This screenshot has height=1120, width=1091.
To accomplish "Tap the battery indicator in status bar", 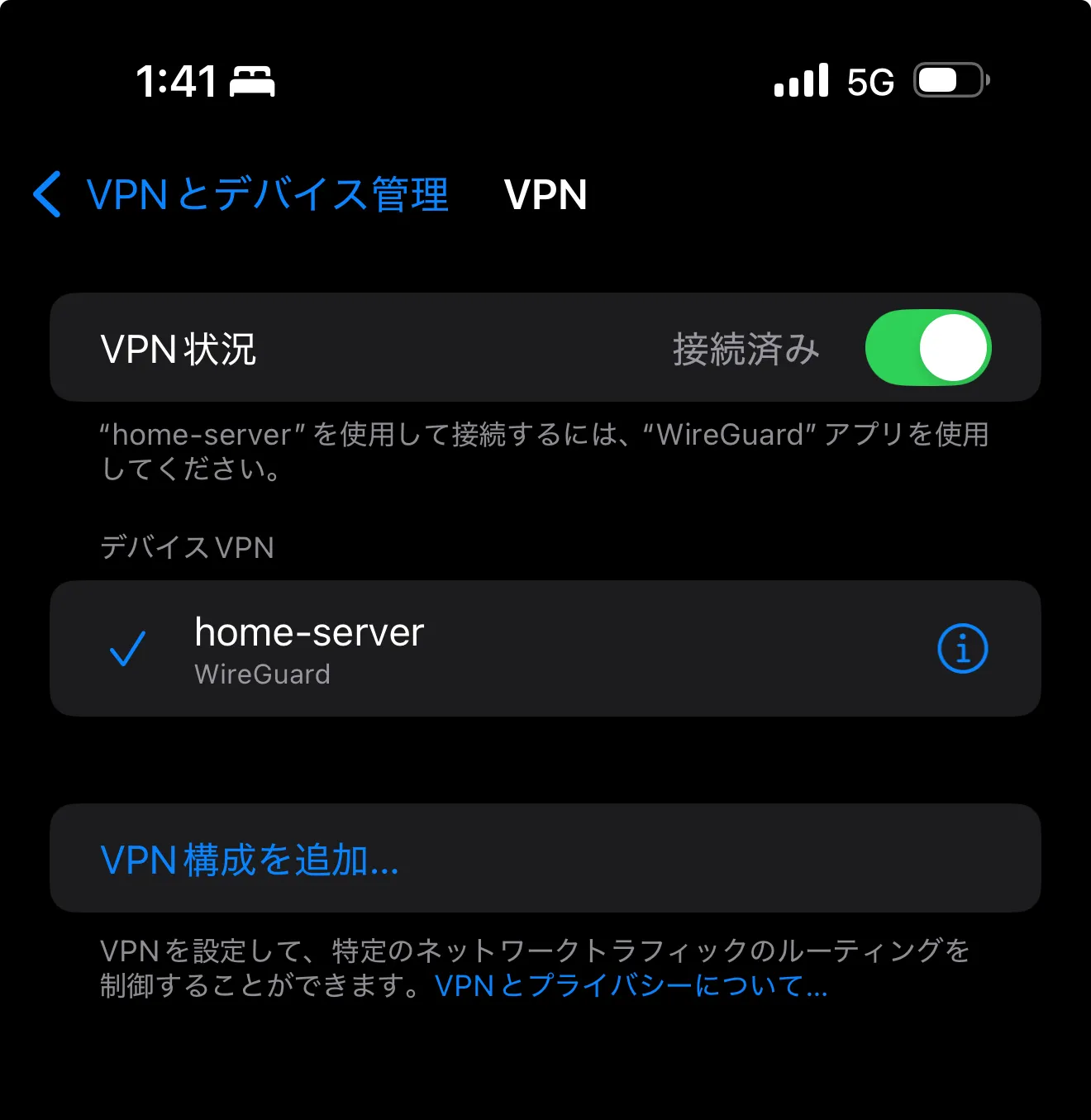I will (x=949, y=79).
